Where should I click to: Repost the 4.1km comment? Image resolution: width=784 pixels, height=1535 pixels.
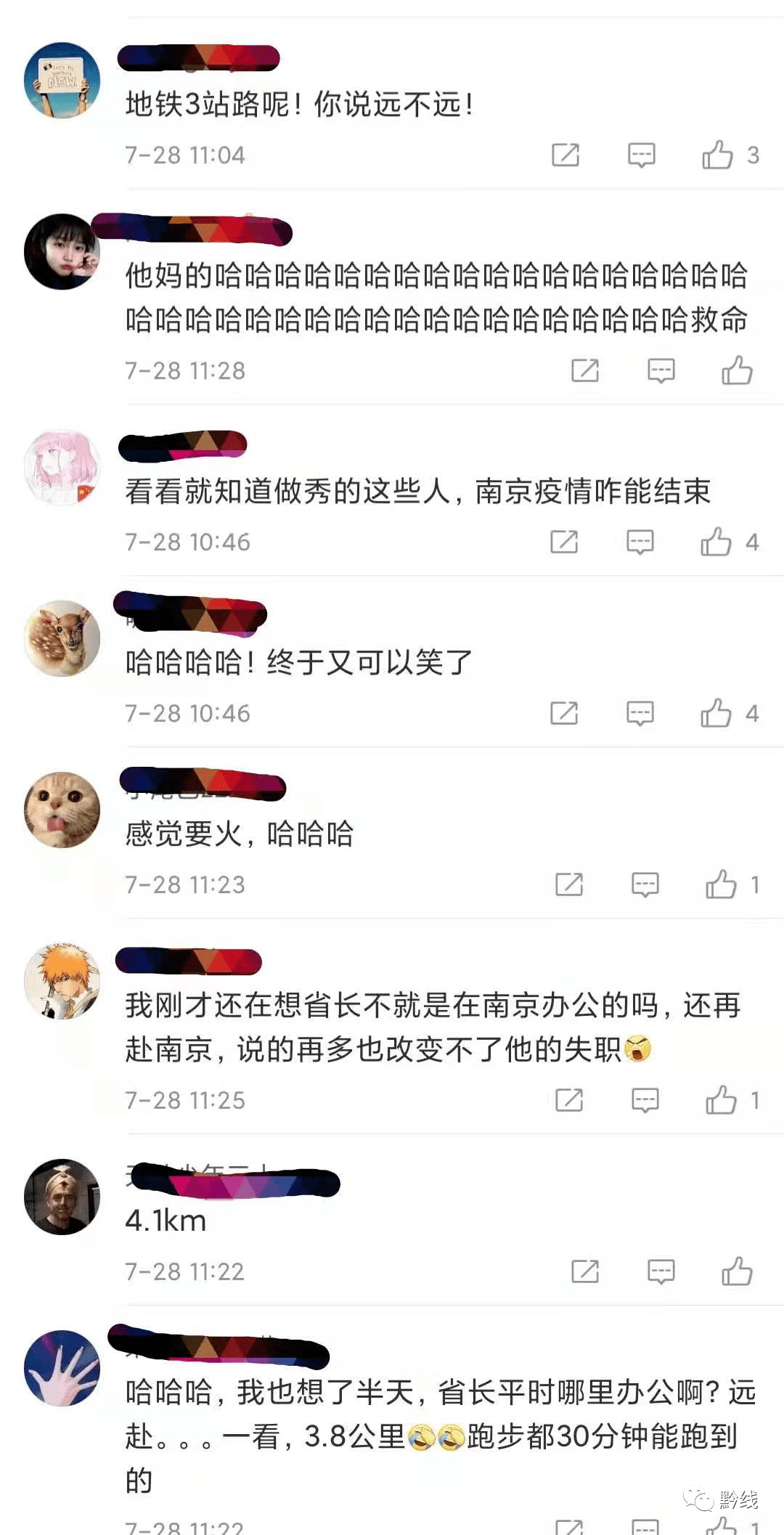585,1271
